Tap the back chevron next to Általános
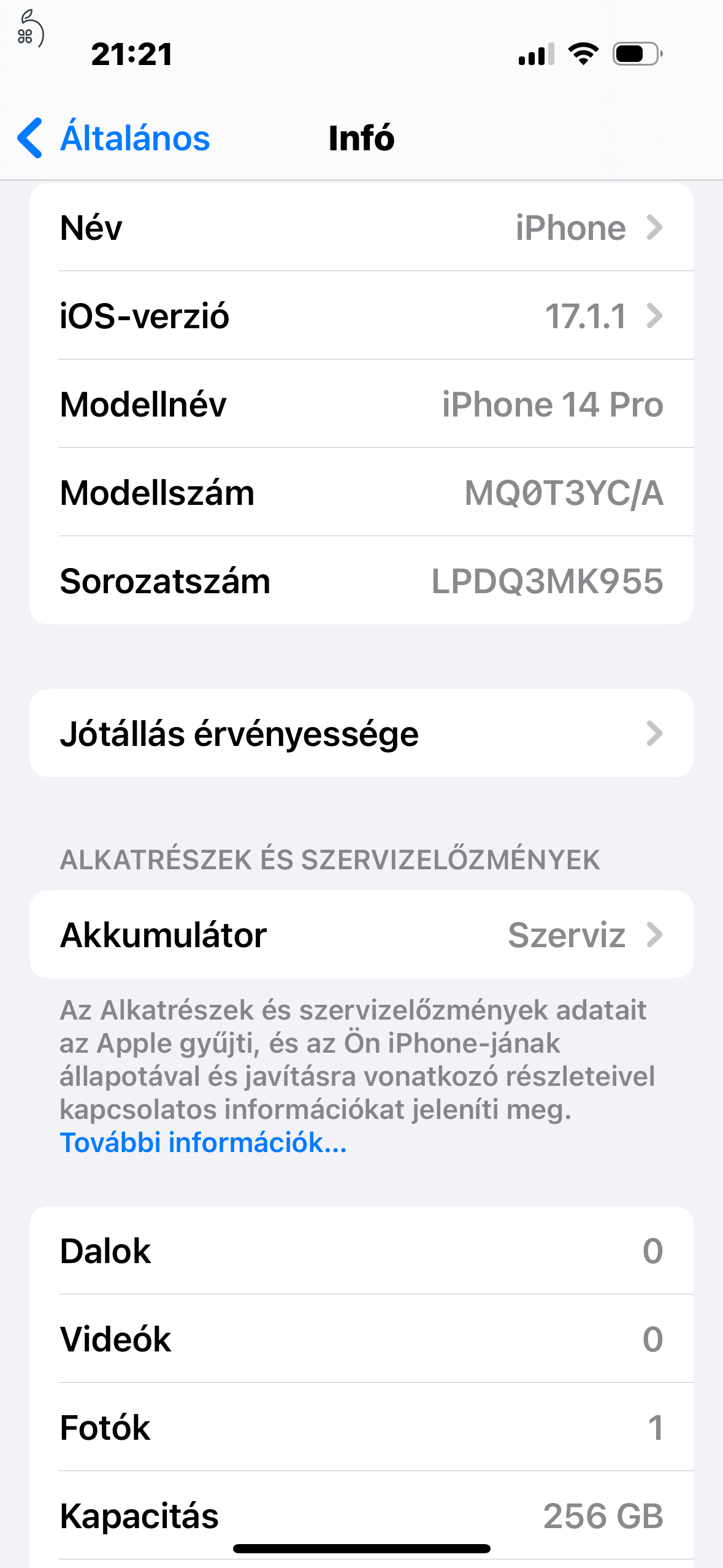The image size is (723, 1568). click(x=29, y=138)
